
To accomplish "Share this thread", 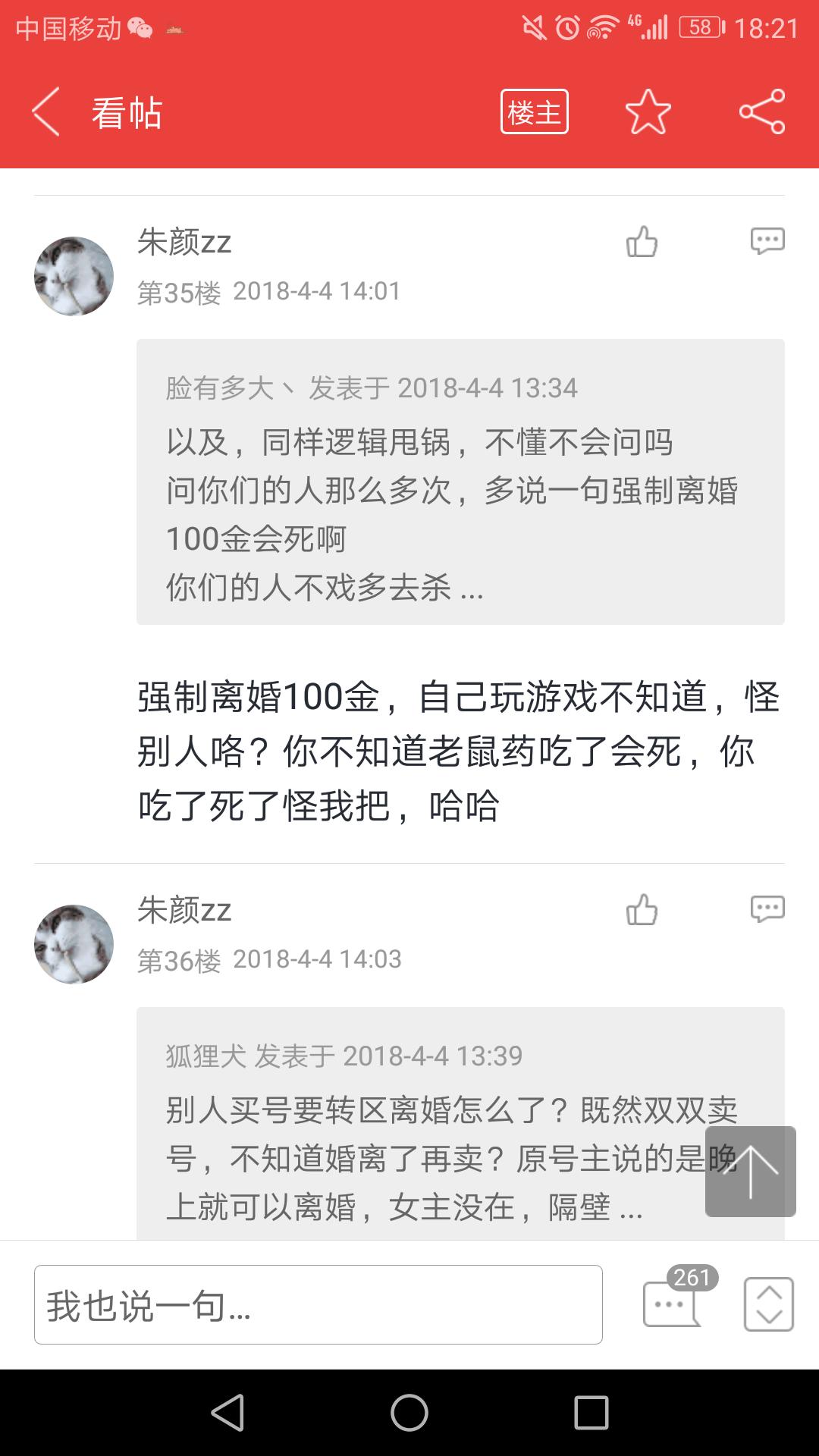I will pyautogui.click(x=761, y=112).
